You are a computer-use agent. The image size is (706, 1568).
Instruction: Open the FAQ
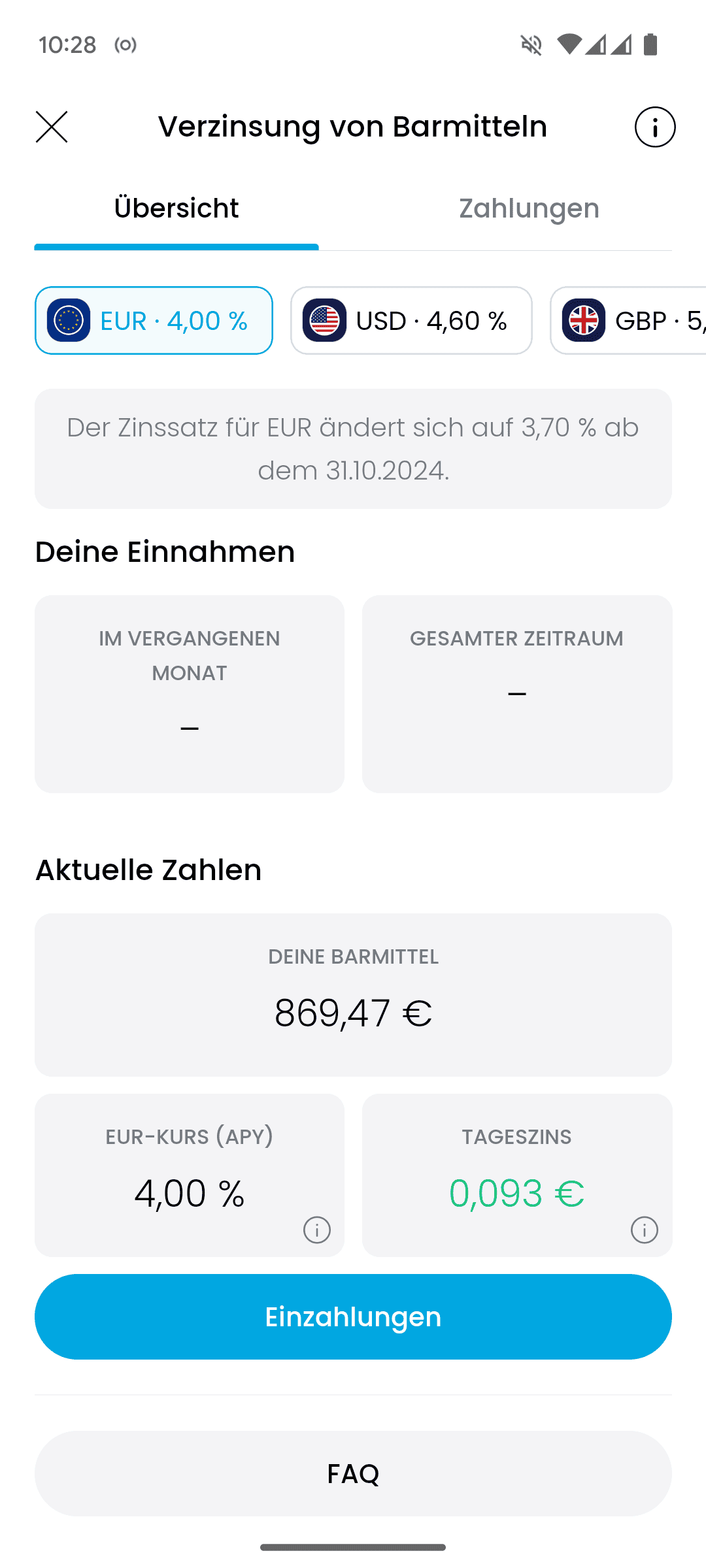353,1473
